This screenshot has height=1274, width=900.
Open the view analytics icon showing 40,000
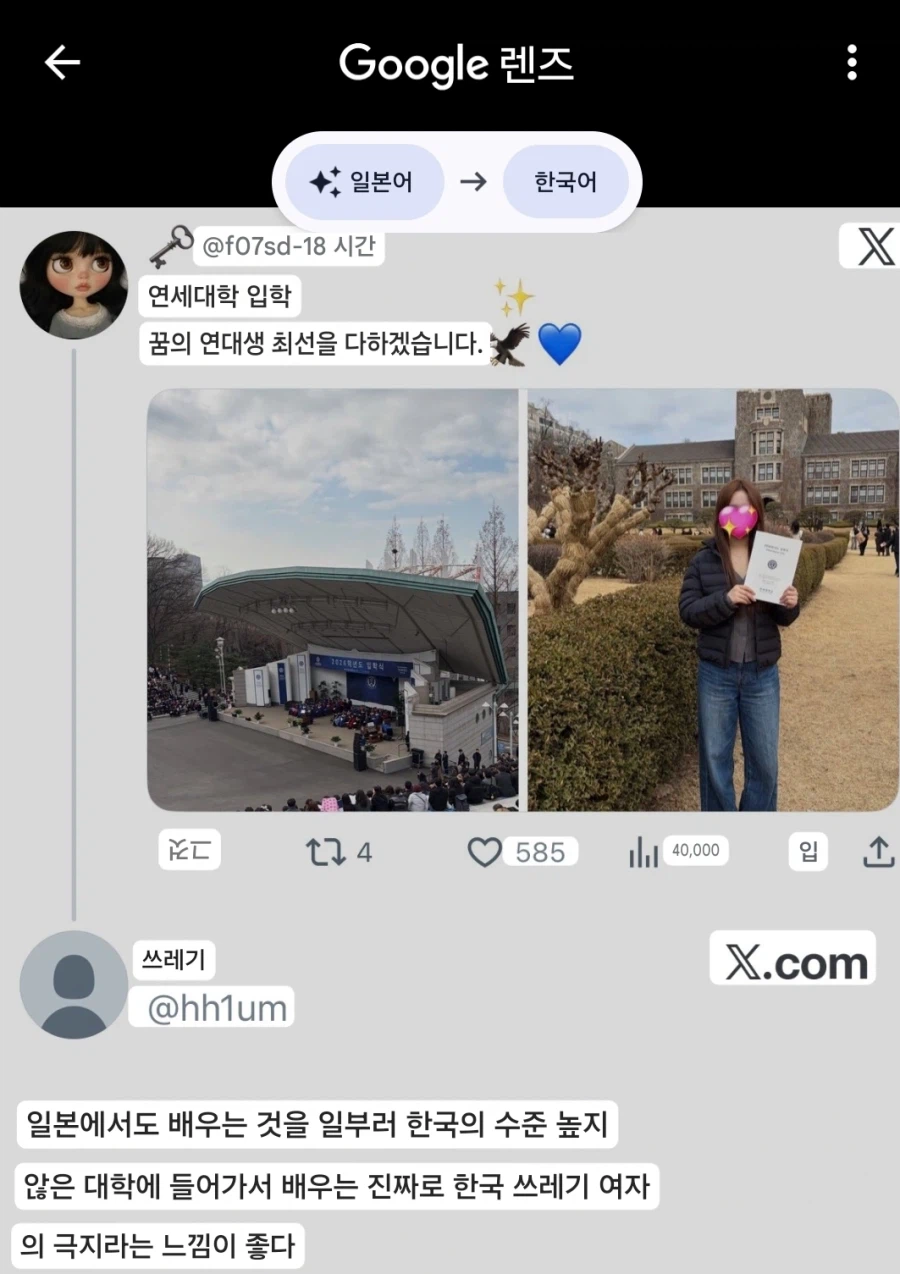pyautogui.click(x=642, y=851)
